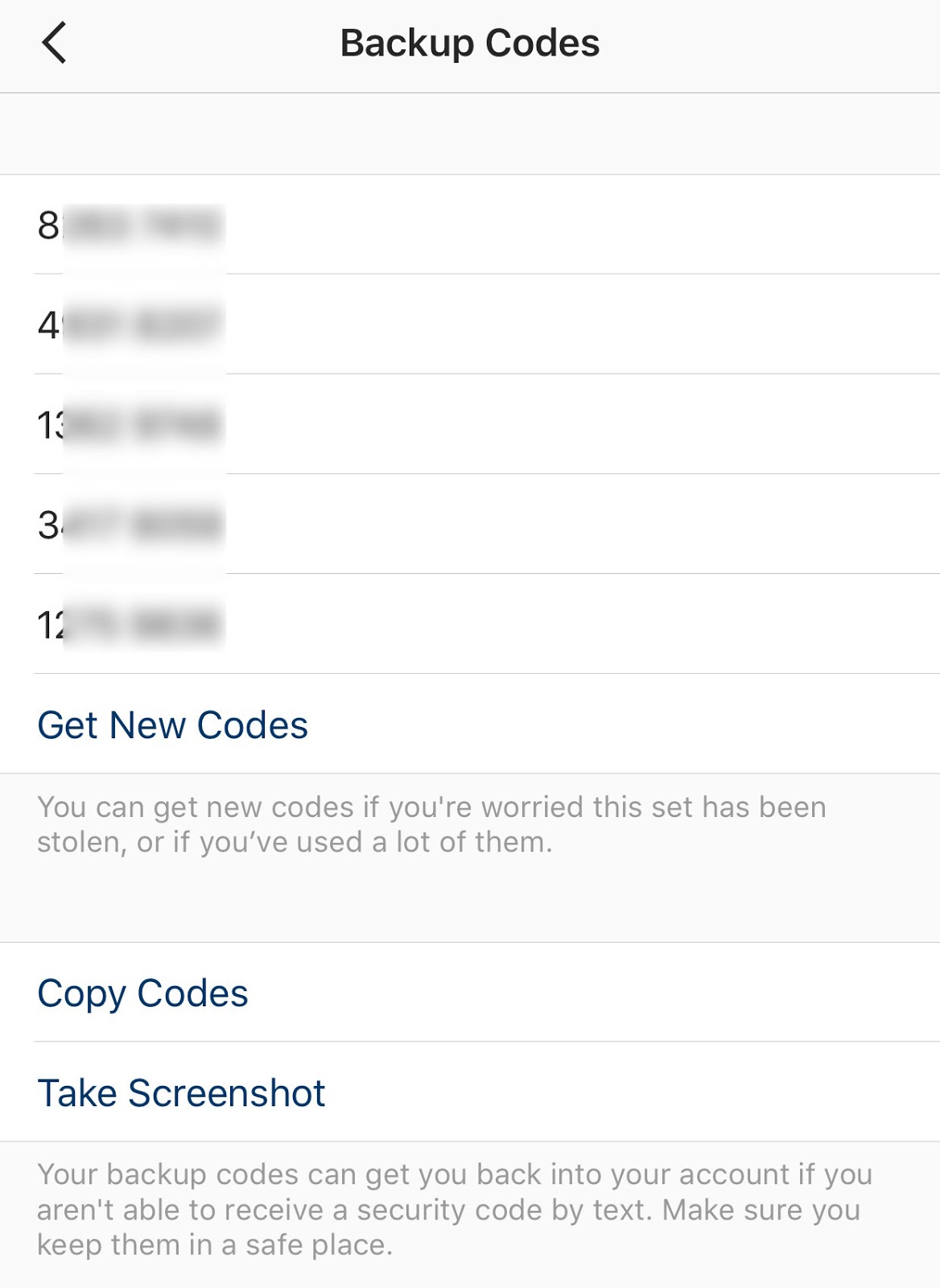Screen dimensions: 940x1288
Task: Tap Copy Codes to copy backup codes
Action: [x=143, y=993]
